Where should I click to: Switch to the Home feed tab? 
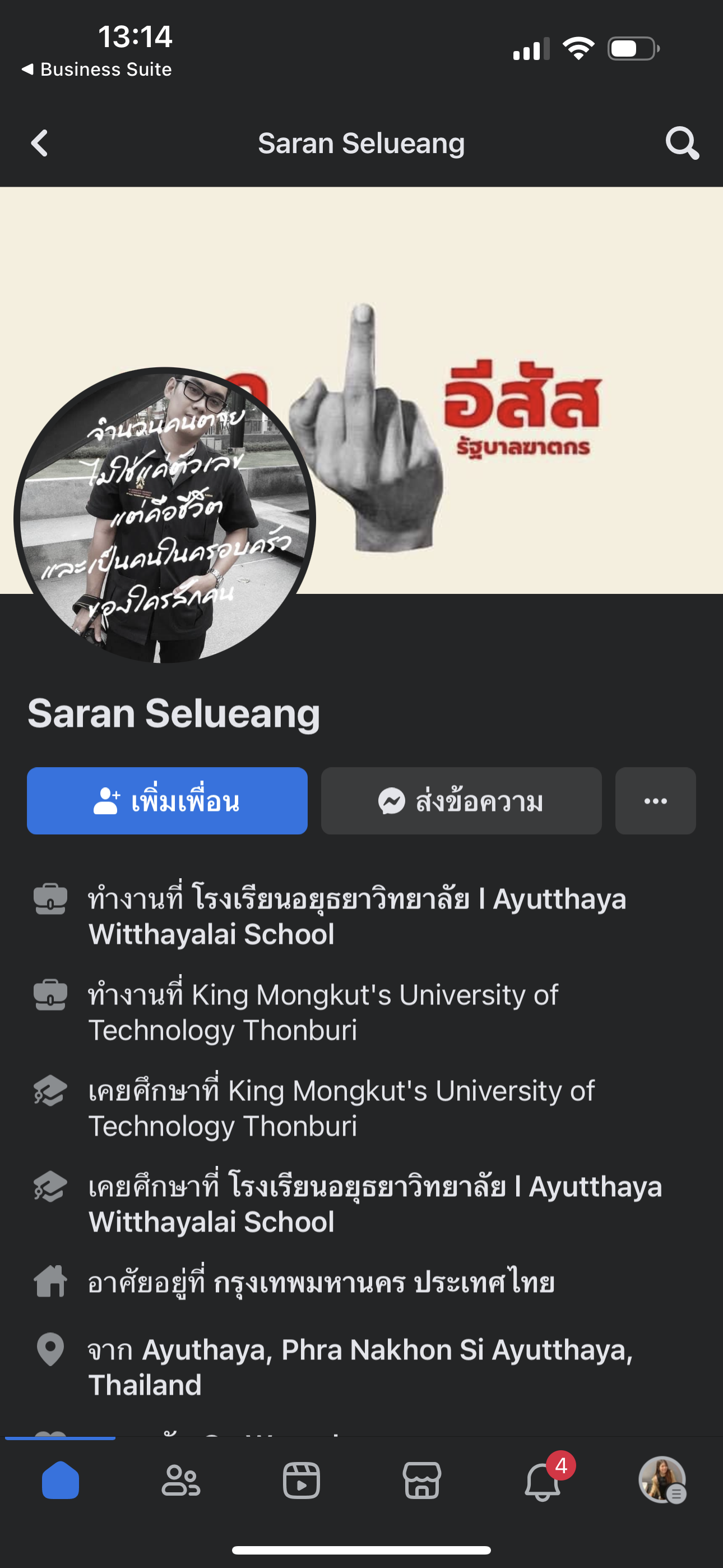(x=61, y=1480)
